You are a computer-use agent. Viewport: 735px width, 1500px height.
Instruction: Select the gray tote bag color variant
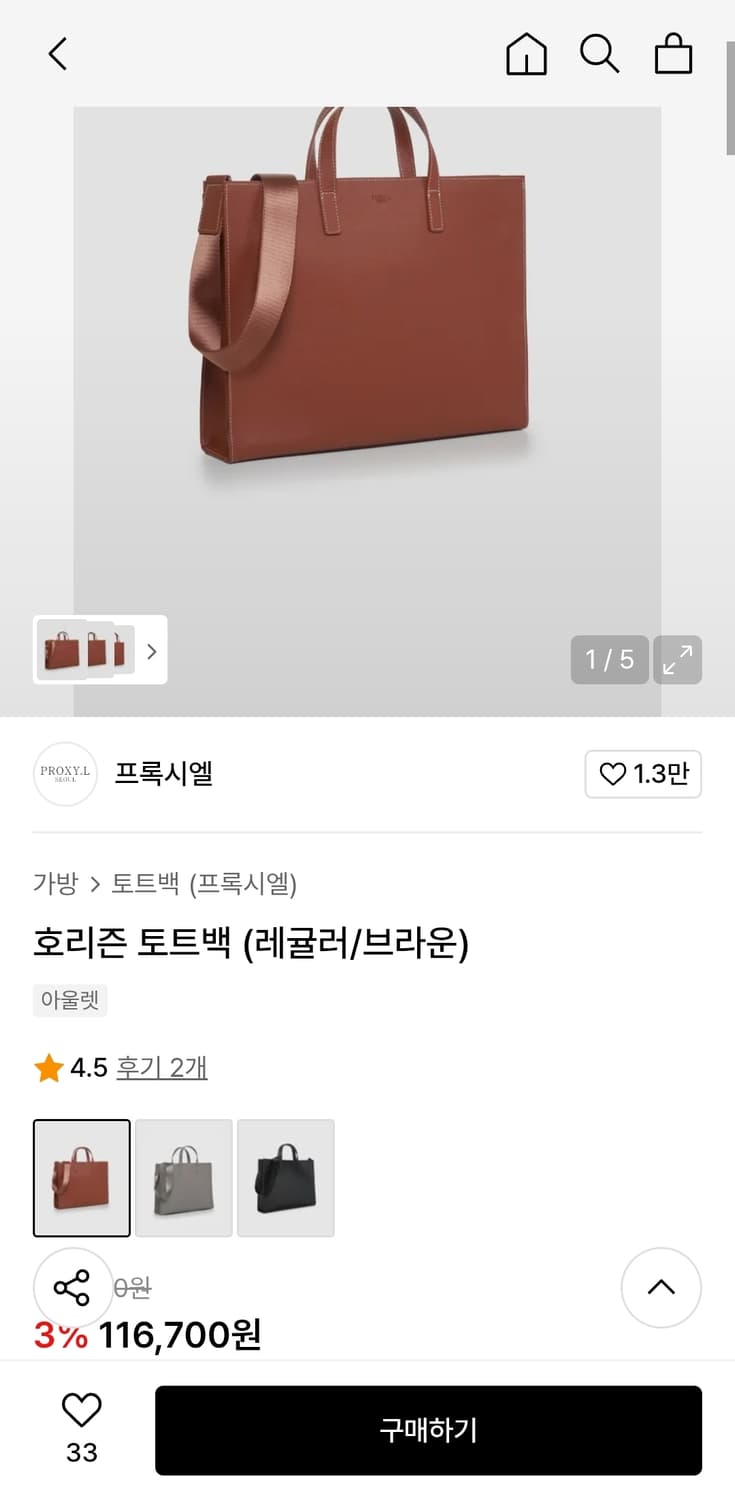183,1177
